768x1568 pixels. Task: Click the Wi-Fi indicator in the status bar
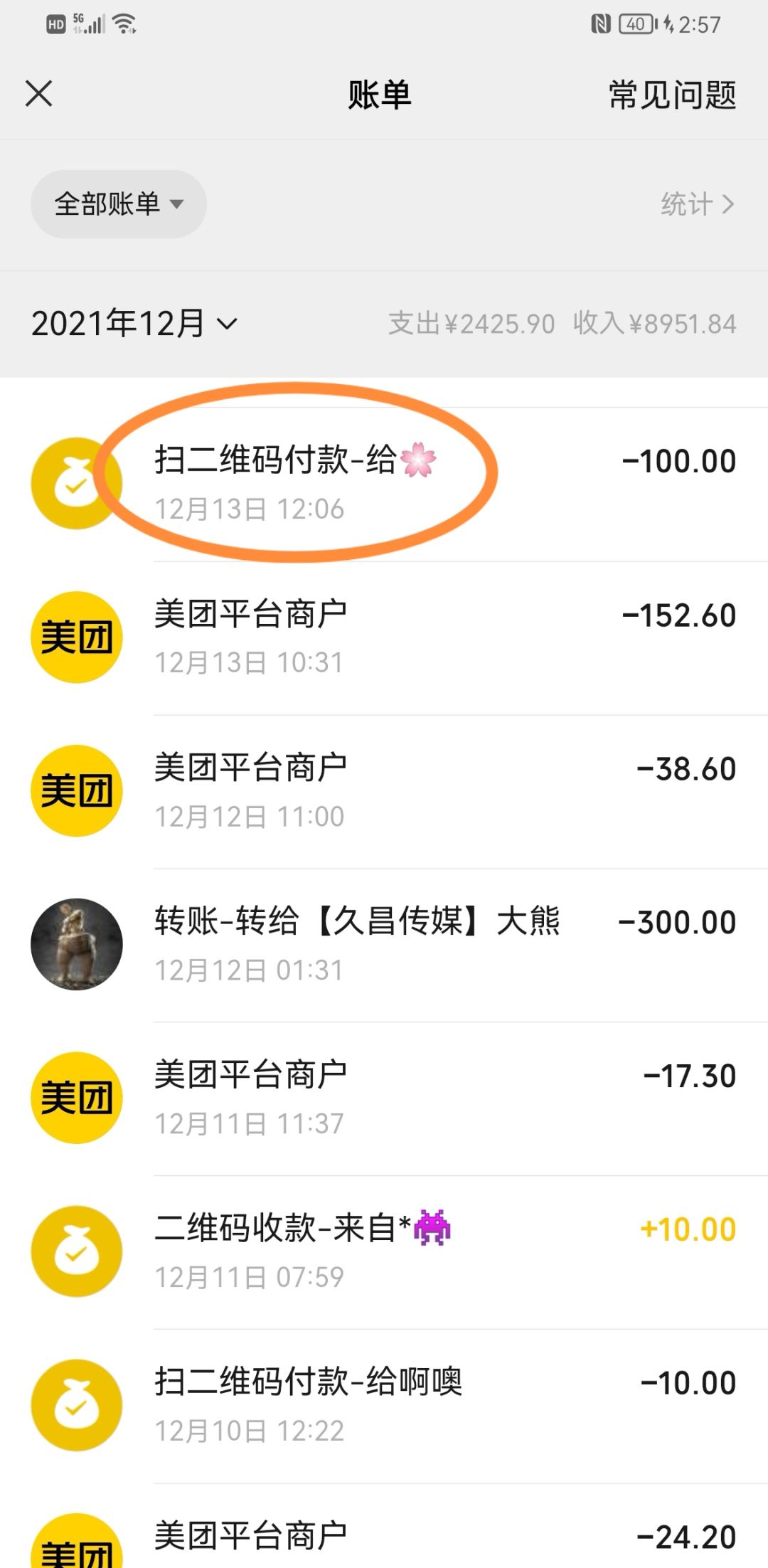(x=123, y=23)
